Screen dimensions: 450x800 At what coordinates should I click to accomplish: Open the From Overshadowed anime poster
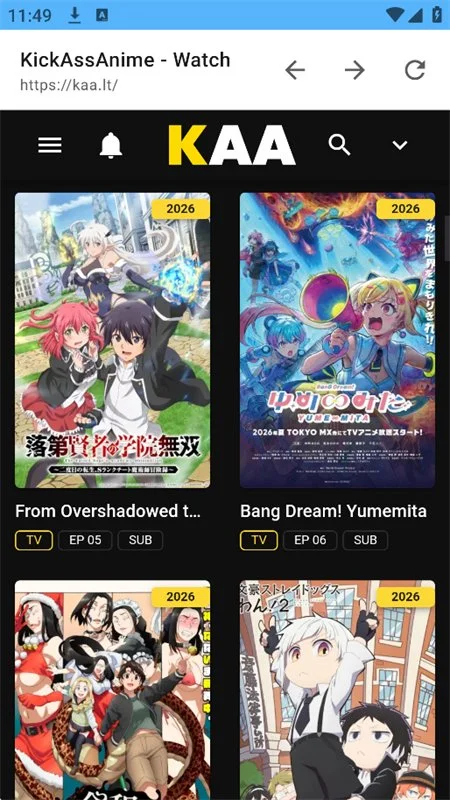112,340
